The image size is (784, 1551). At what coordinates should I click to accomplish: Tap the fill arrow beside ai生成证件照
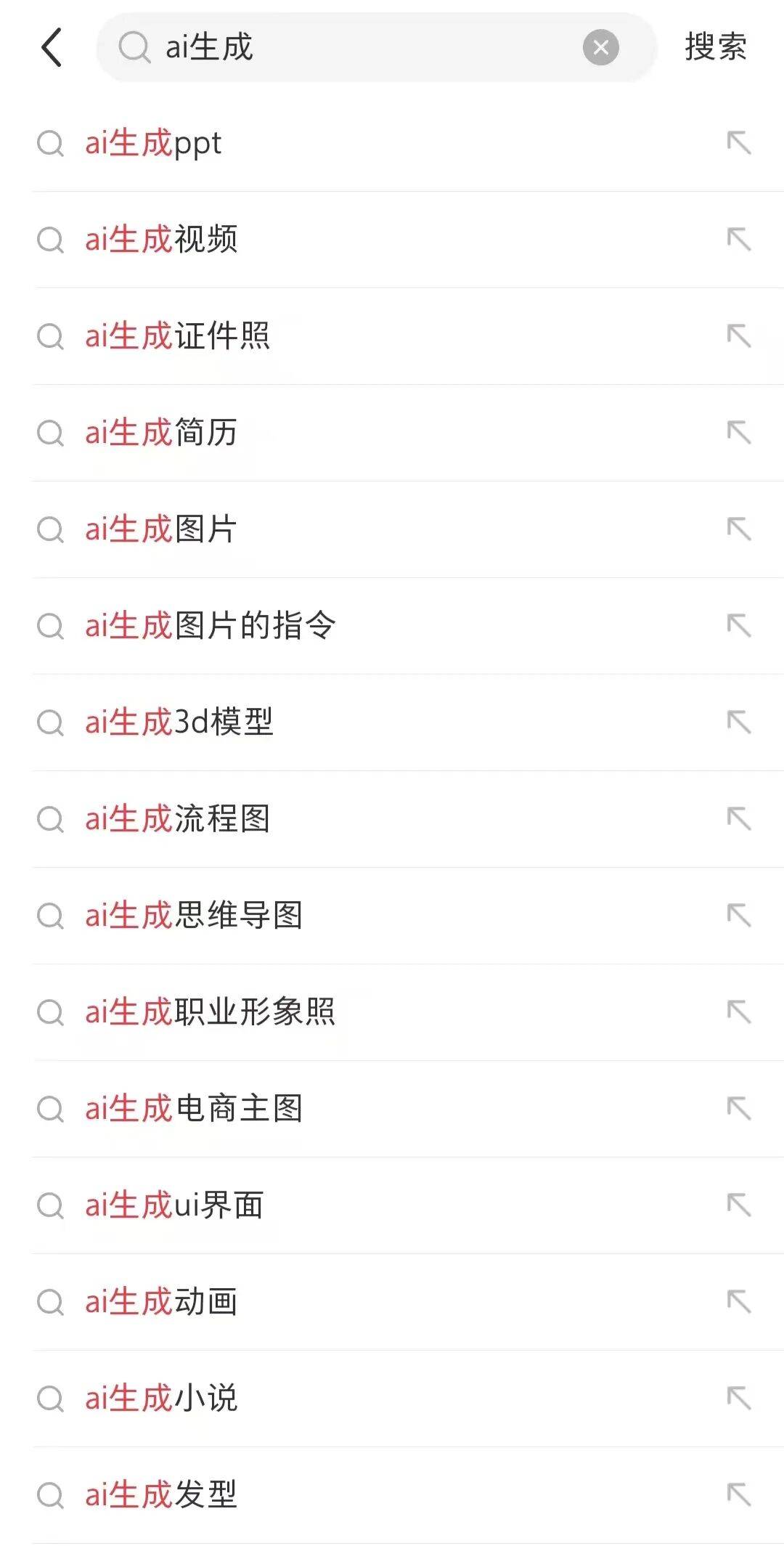coord(739,336)
